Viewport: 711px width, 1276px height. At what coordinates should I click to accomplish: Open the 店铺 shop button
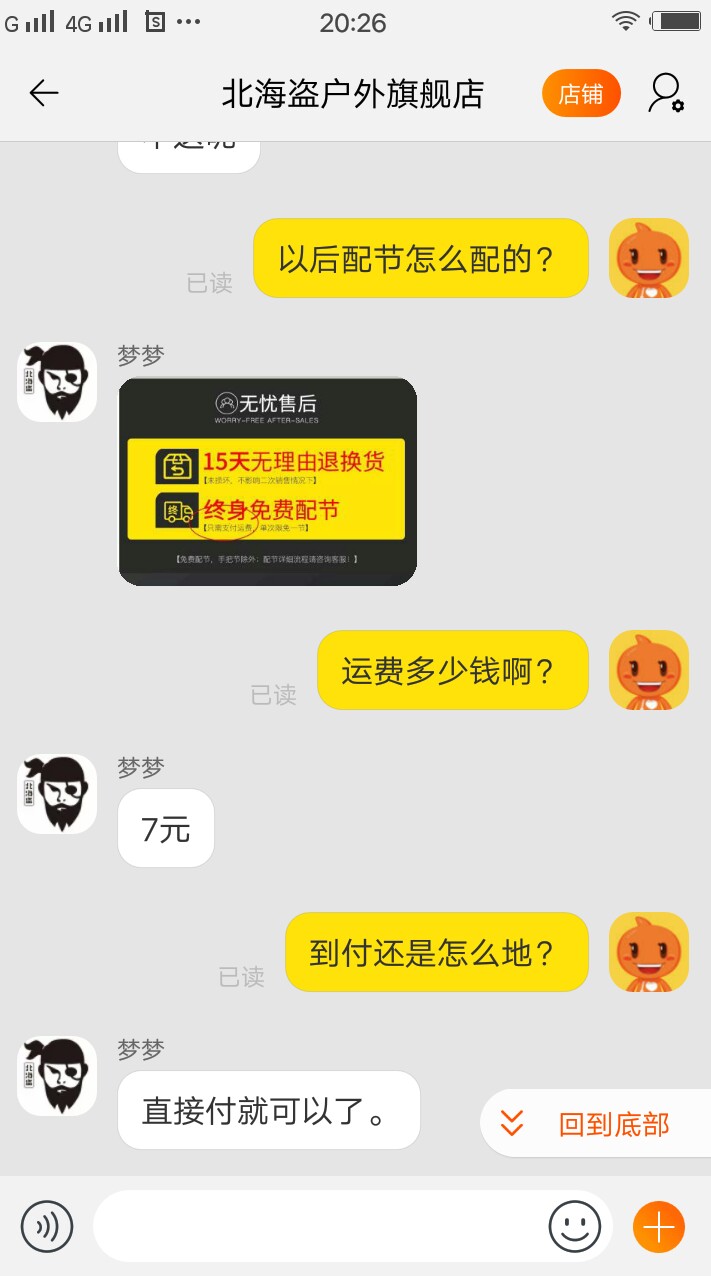(581, 94)
